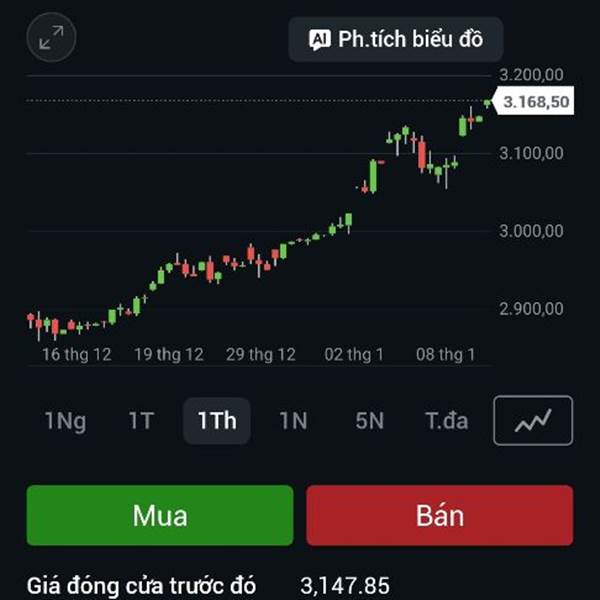This screenshot has height=600, width=600.
Task: Show the 5N time range
Action: (x=369, y=421)
